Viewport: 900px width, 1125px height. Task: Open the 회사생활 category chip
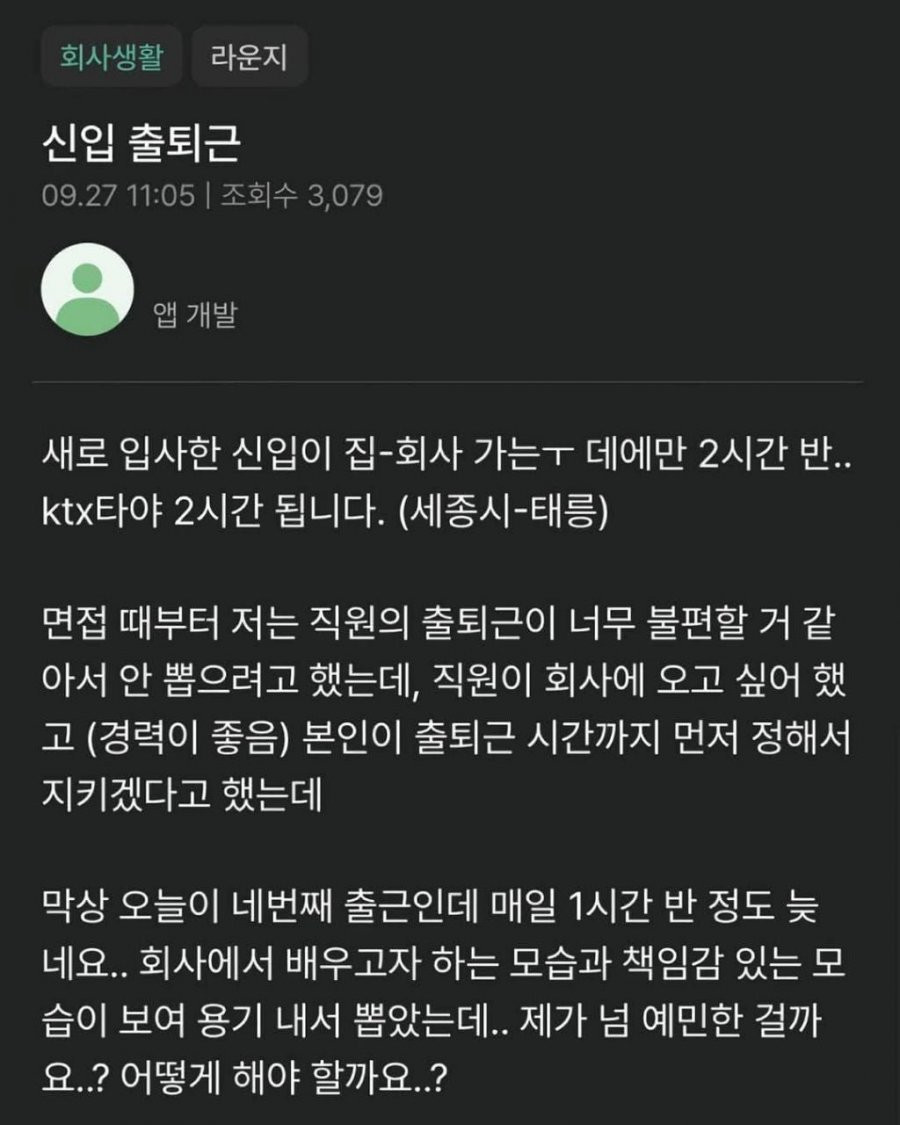point(110,57)
